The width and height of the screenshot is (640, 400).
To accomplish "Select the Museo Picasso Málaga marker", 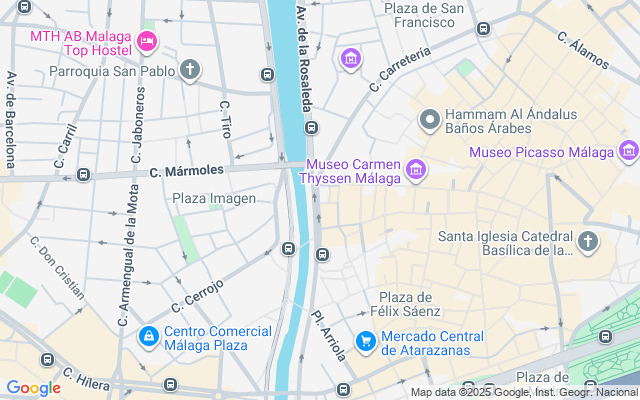I will pos(629,152).
